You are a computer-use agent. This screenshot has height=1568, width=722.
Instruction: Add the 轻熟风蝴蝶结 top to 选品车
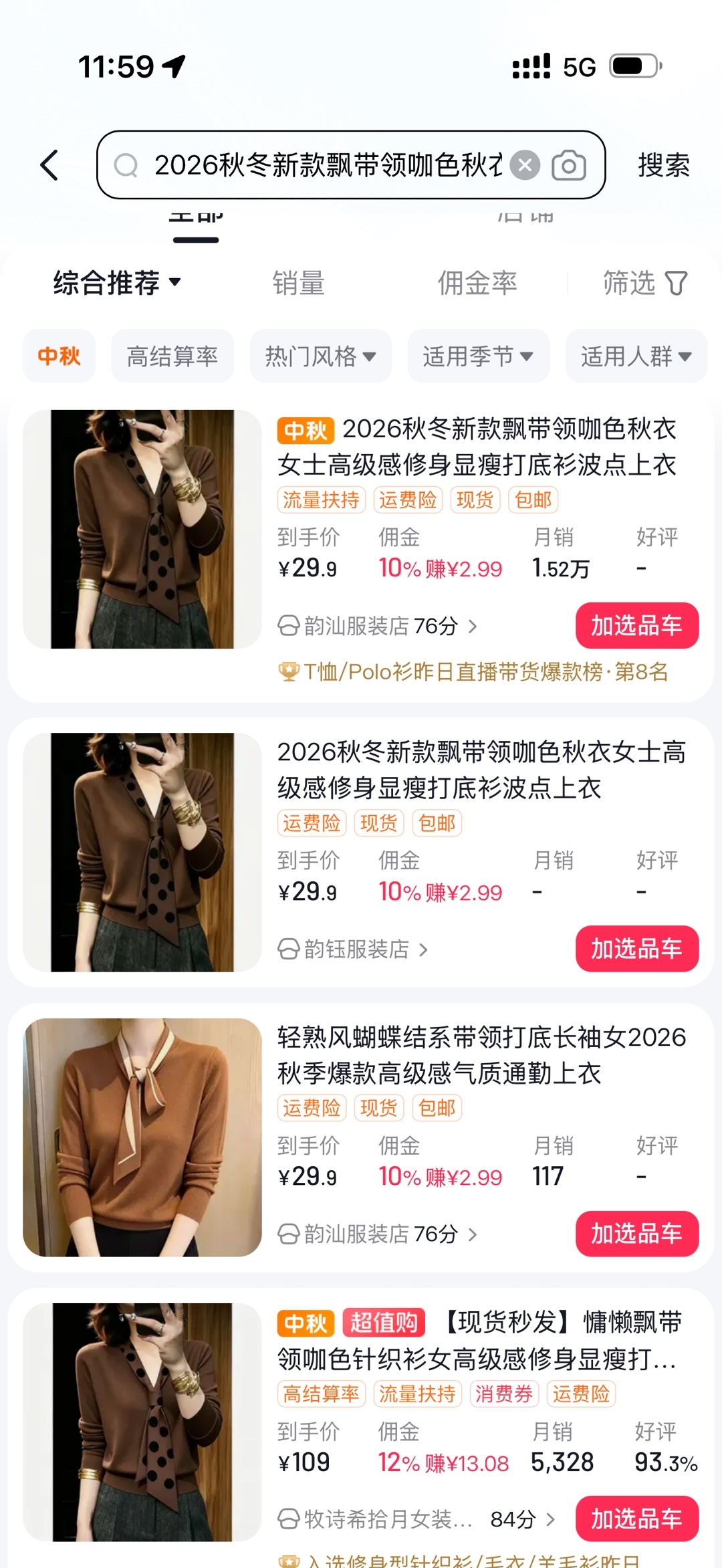(637, 1234)
